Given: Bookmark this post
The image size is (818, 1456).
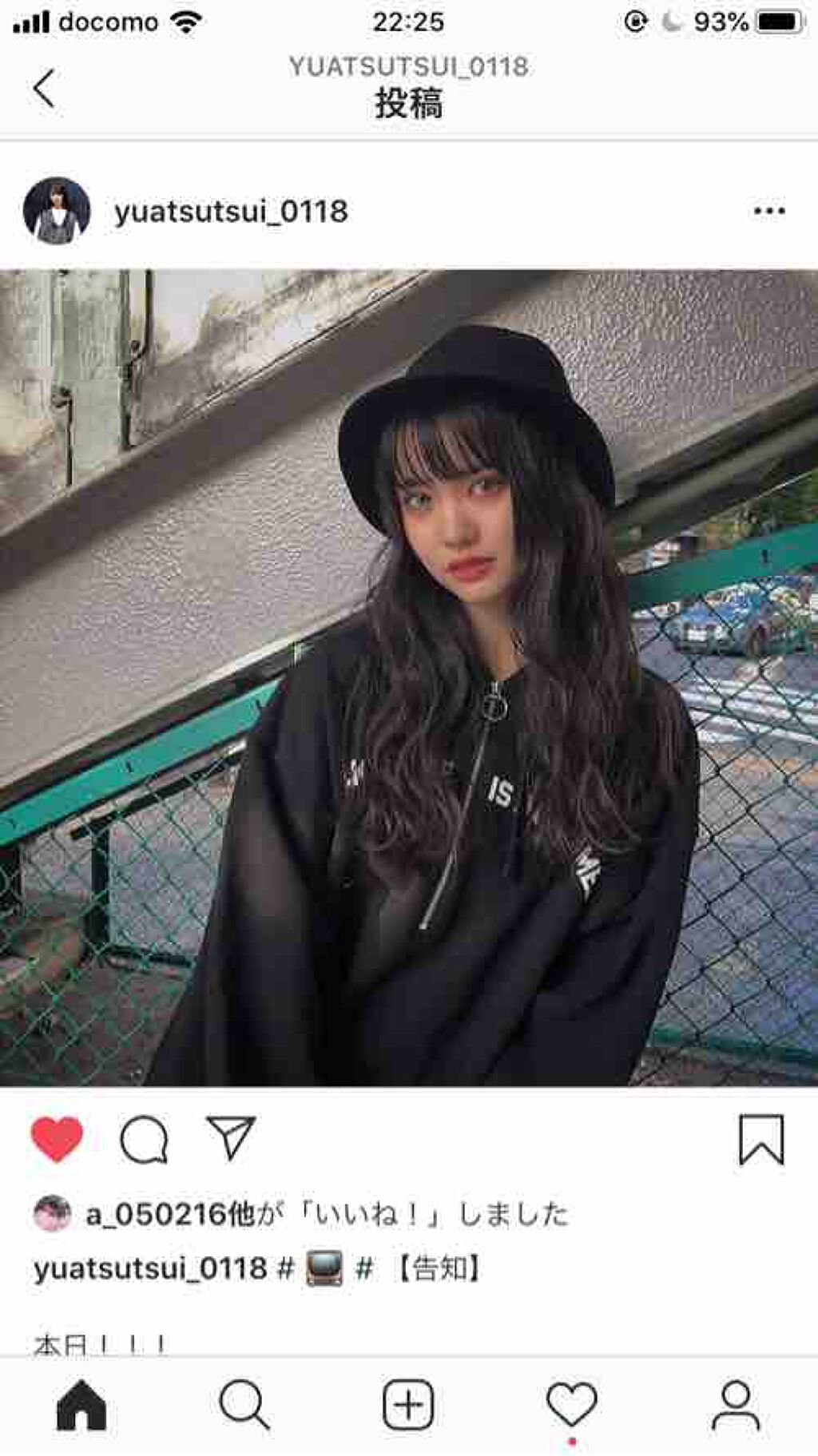Looking at the screenshot, I should (x=760, y=1139).
